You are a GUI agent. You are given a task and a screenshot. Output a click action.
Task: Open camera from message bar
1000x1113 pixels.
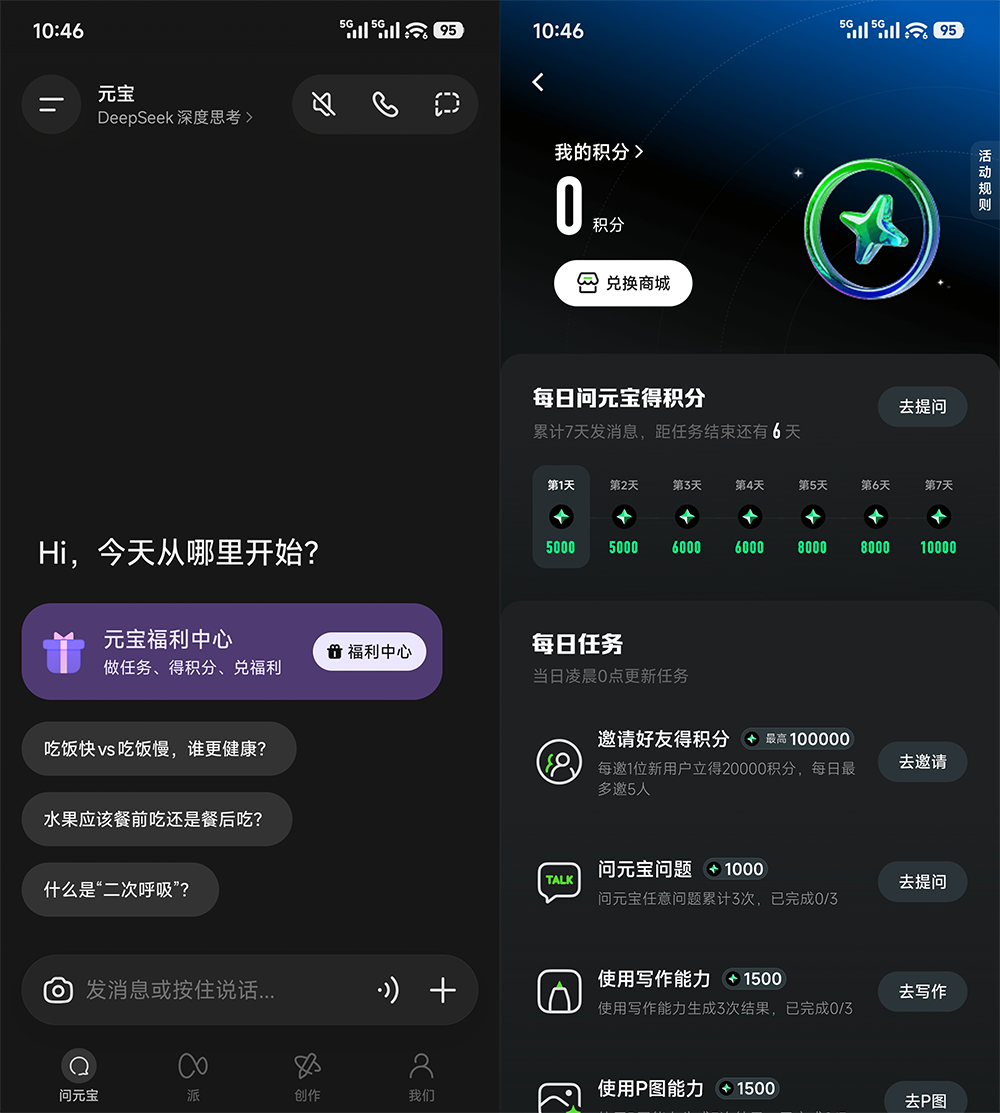[x=58, y=990]
